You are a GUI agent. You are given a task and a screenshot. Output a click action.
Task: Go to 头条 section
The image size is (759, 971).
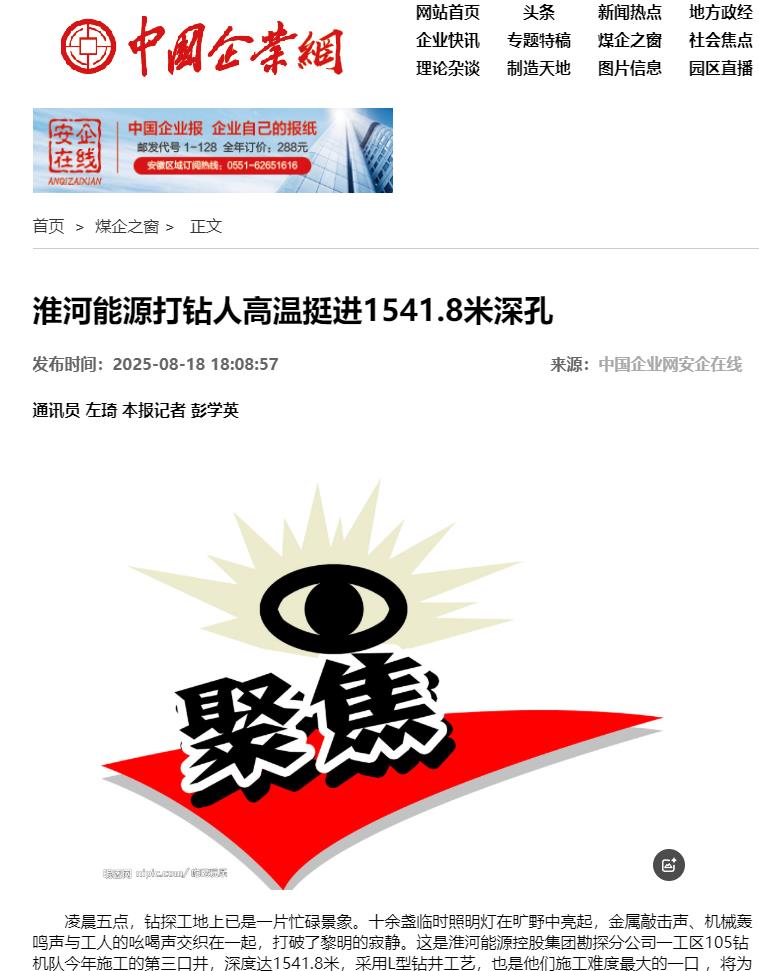538,13
